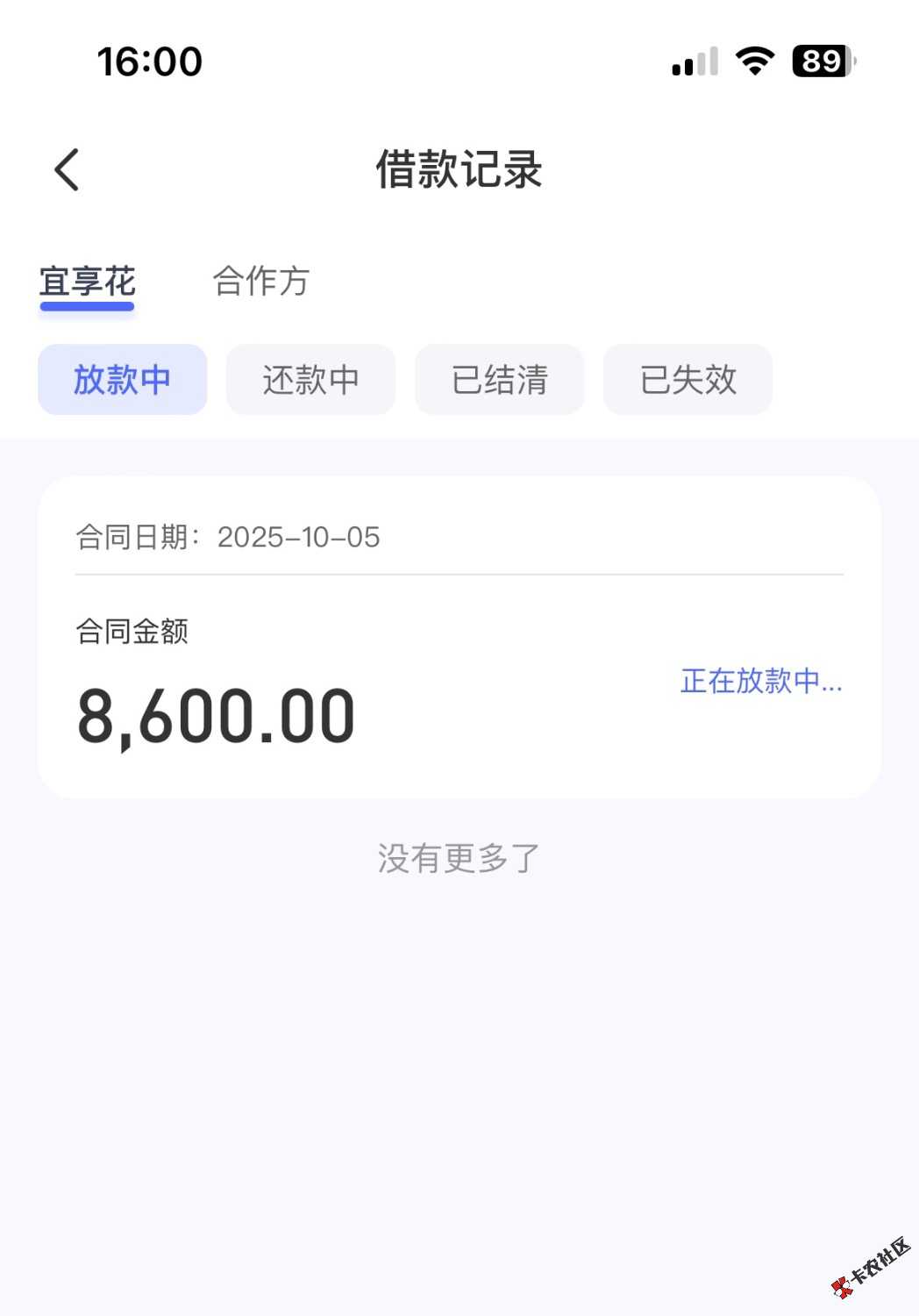Open the 8,600.00 loan contract card
The width and height of the screenshot is (919, 1316).
459,638
